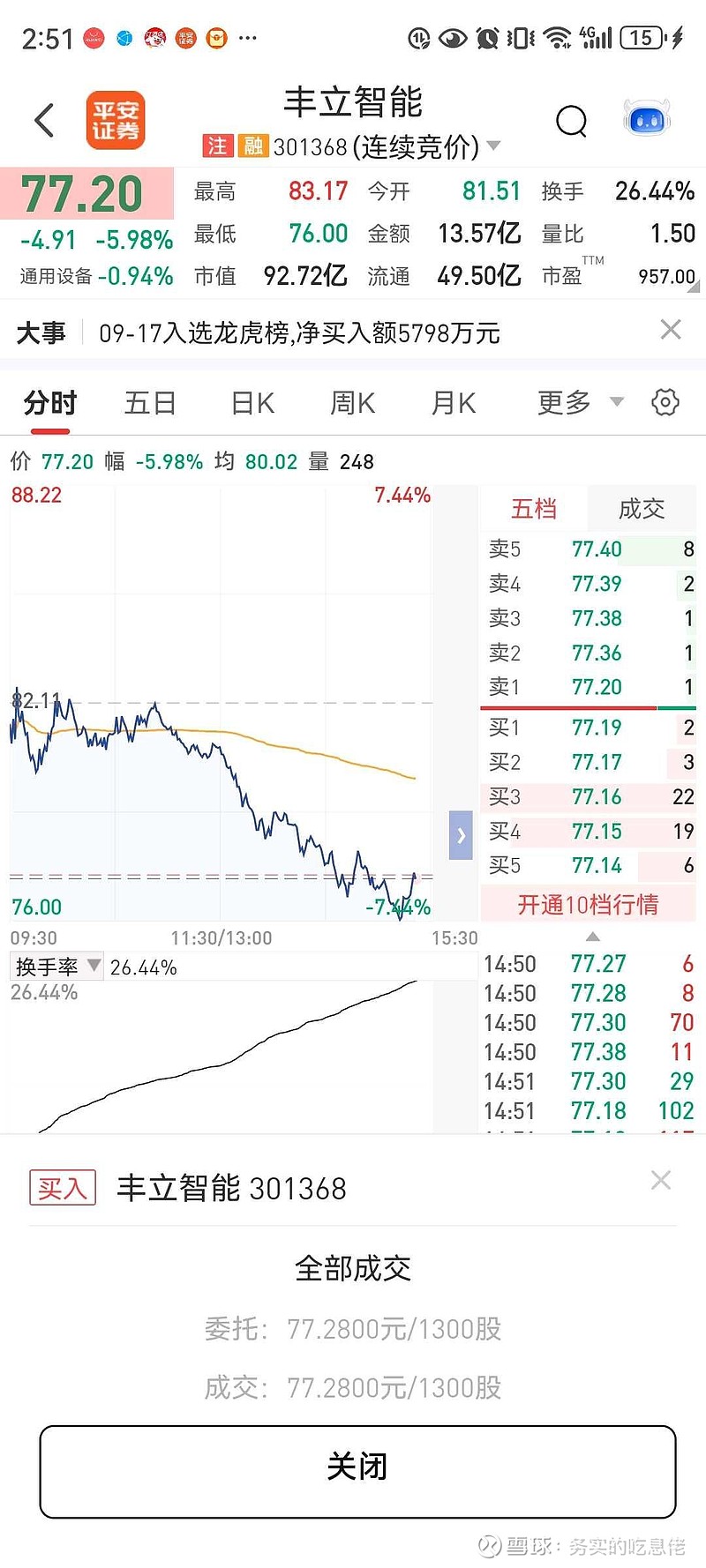Switch to the 日K chart tab
Viewport: 706px width, 1568px height.
coord(252,403)
